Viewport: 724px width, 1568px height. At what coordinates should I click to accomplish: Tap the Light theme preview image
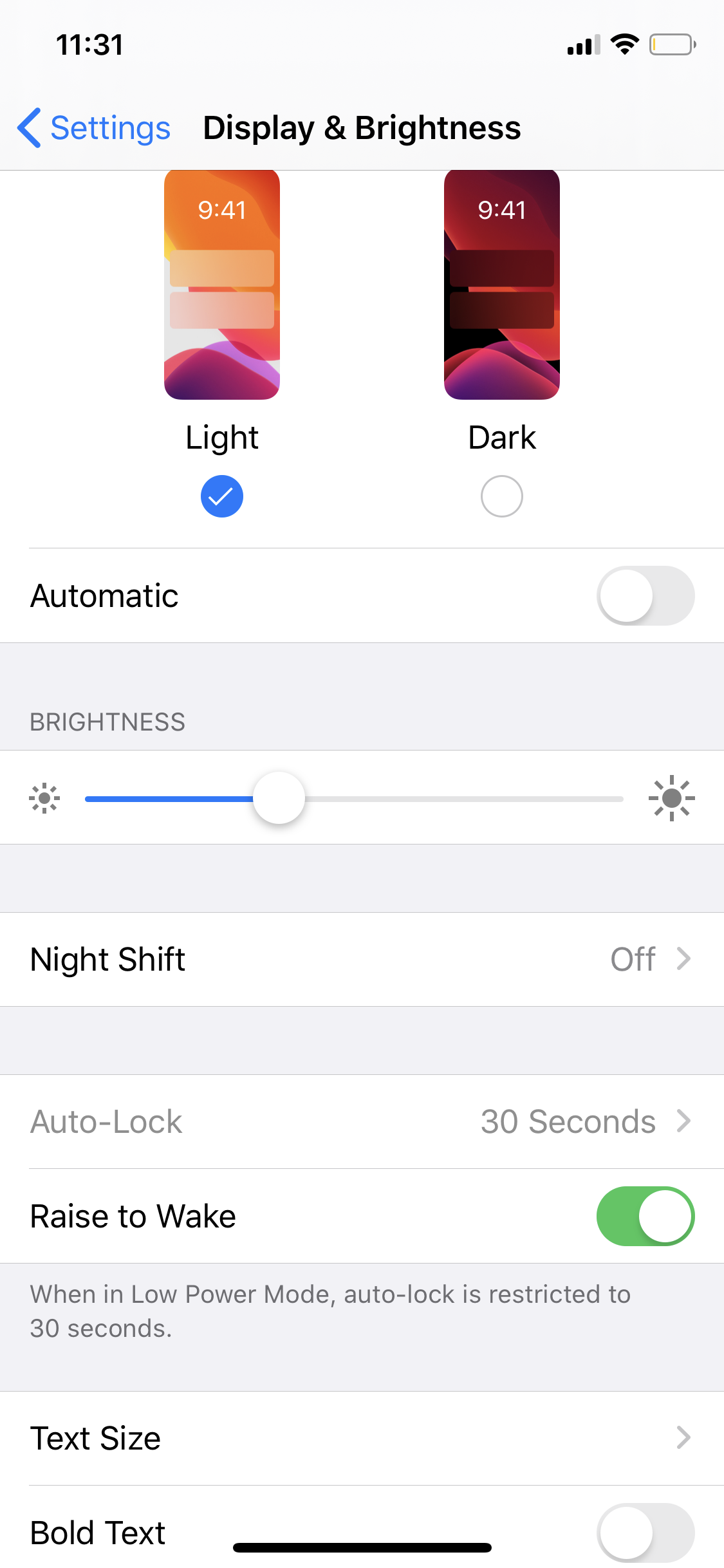point(221,285)
